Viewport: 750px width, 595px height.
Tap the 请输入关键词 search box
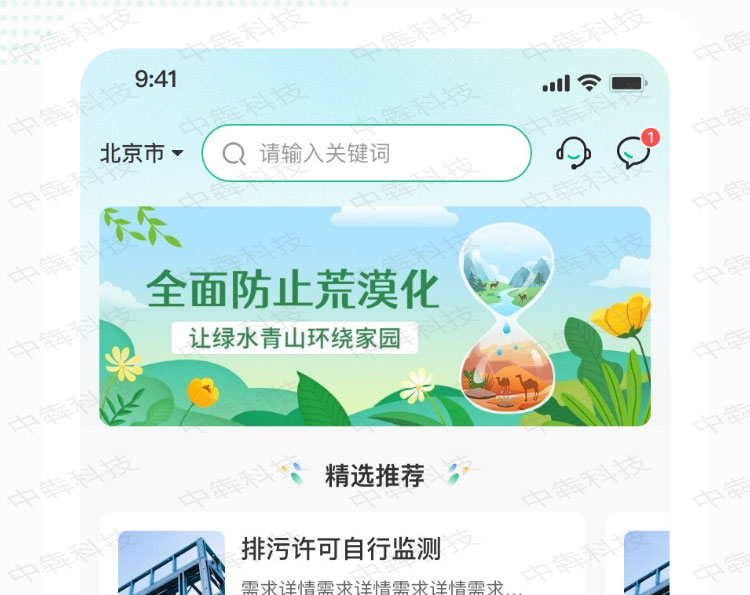click(x=366, y=154)
